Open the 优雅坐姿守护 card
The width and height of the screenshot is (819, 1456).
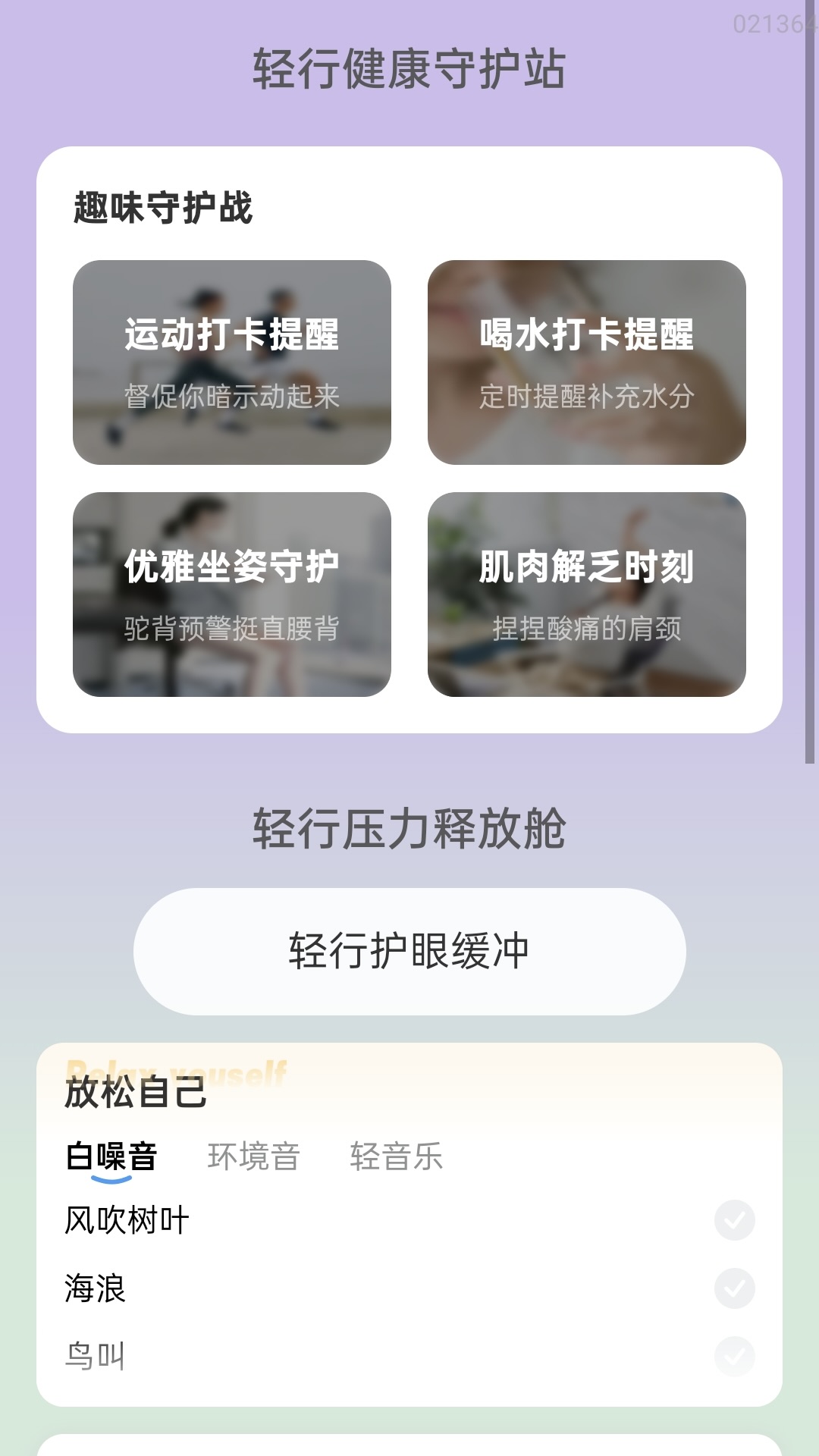coord(232,595)
